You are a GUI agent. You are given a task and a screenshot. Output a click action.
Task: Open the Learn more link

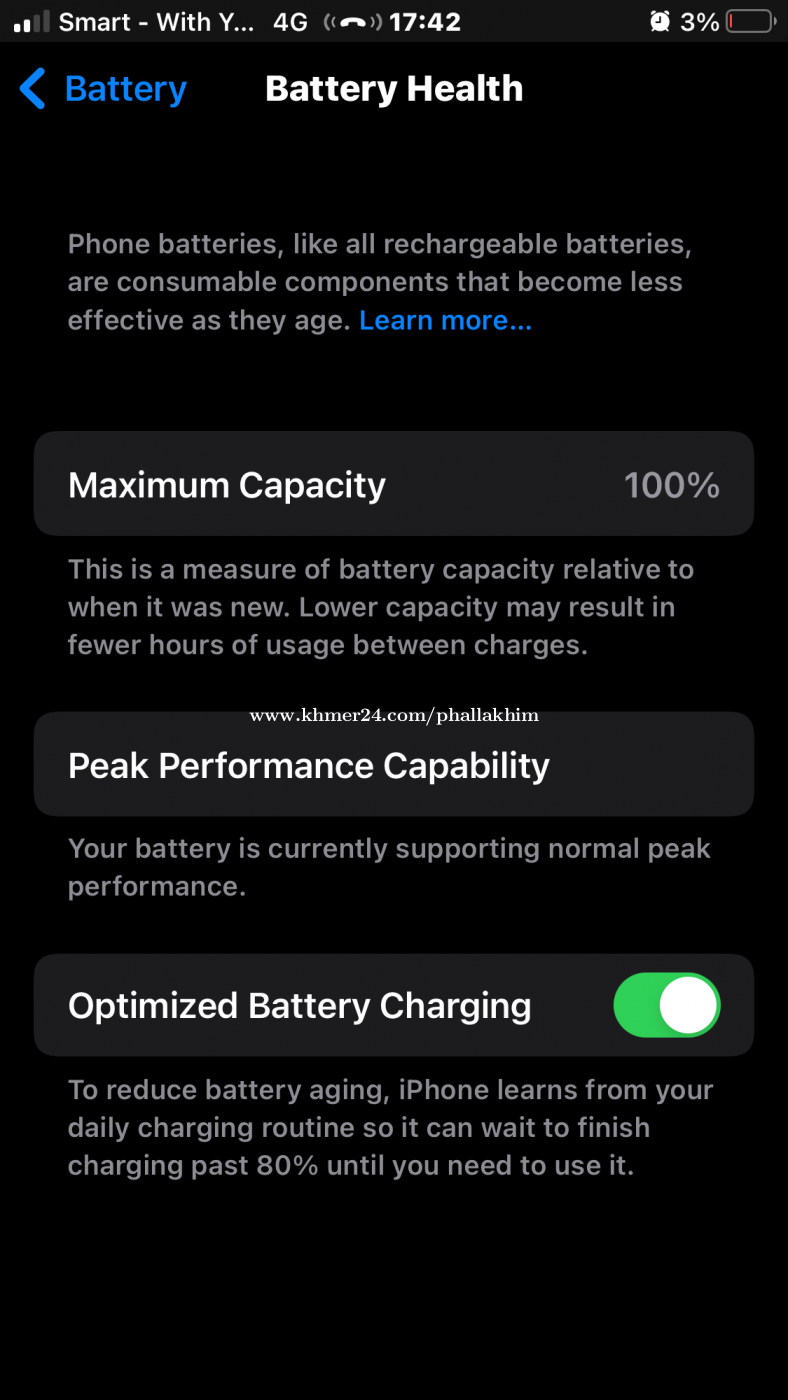click(x=445, y=321)
